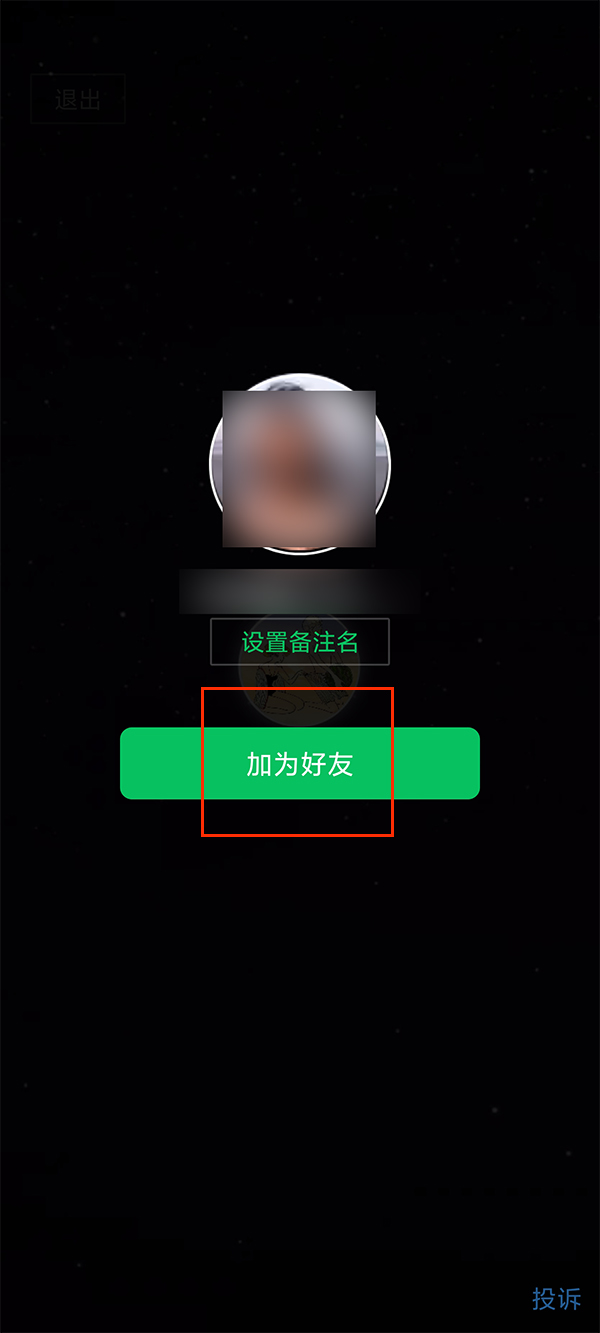Open the 投诉 complaint link
The image size is (600, 1333).
coord(556,1299)
